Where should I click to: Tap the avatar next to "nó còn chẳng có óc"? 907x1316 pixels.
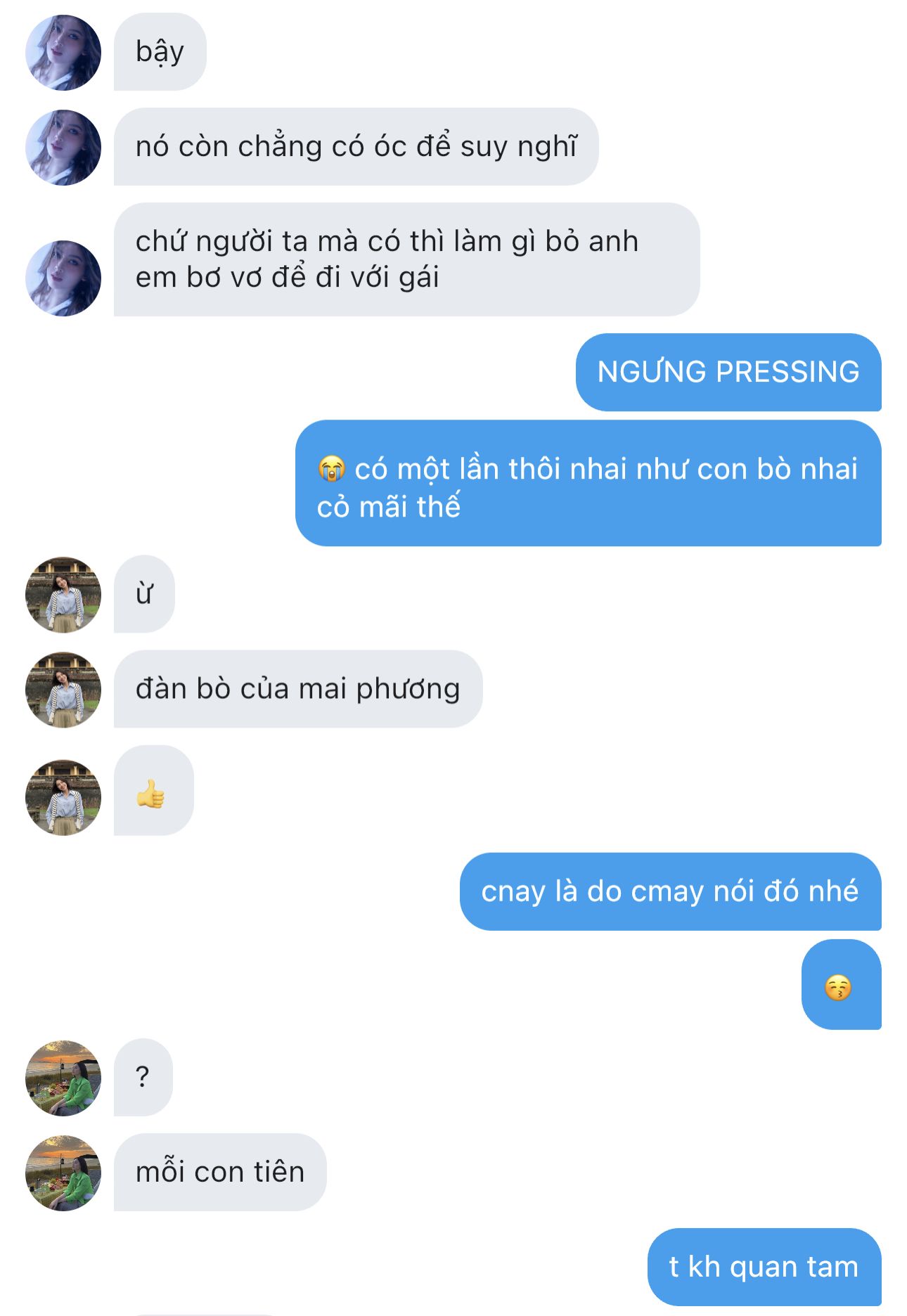pyautogui.click(x=63, y=148)
